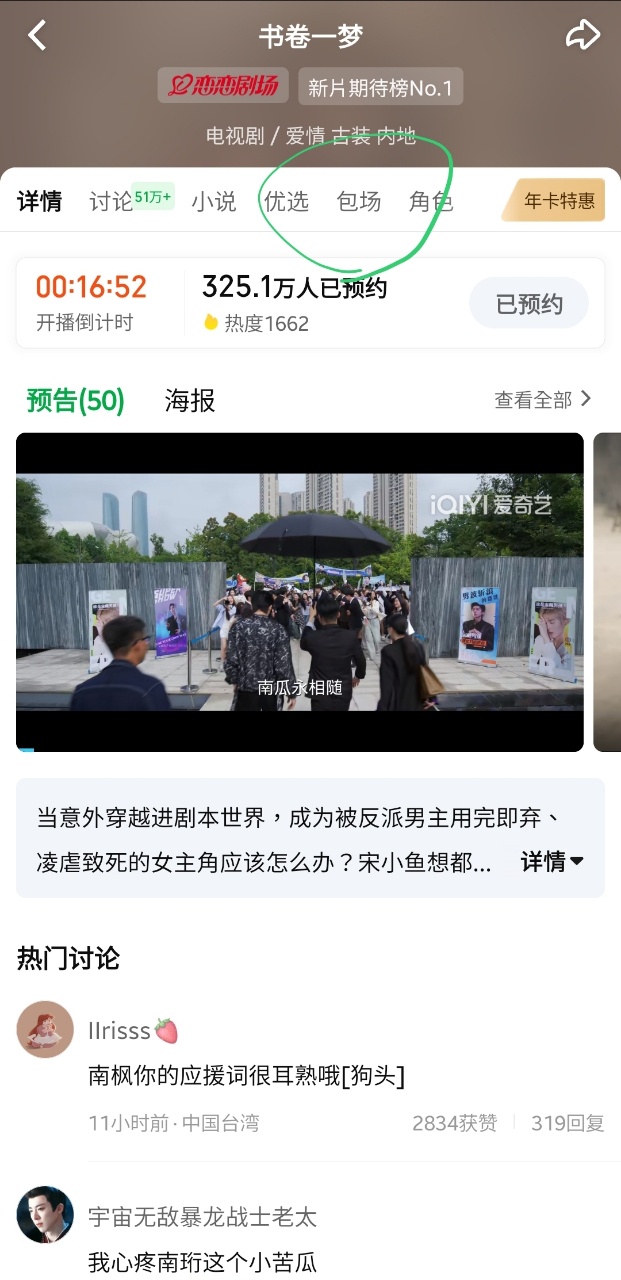
Task: Open the 新片期待榜No.1 ranking chip
Action: [380, 87]
